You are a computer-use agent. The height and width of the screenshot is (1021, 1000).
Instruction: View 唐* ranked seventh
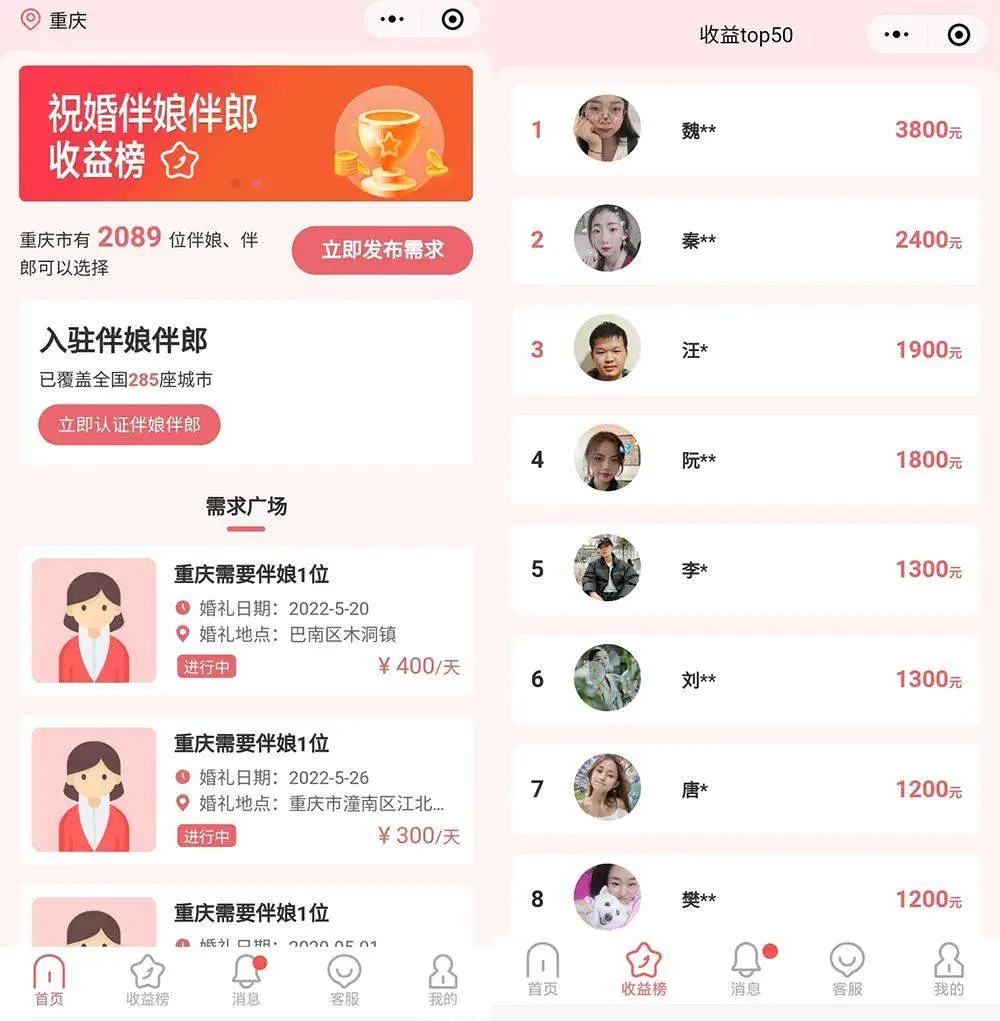pyautogui.click(x=745, y=790)
